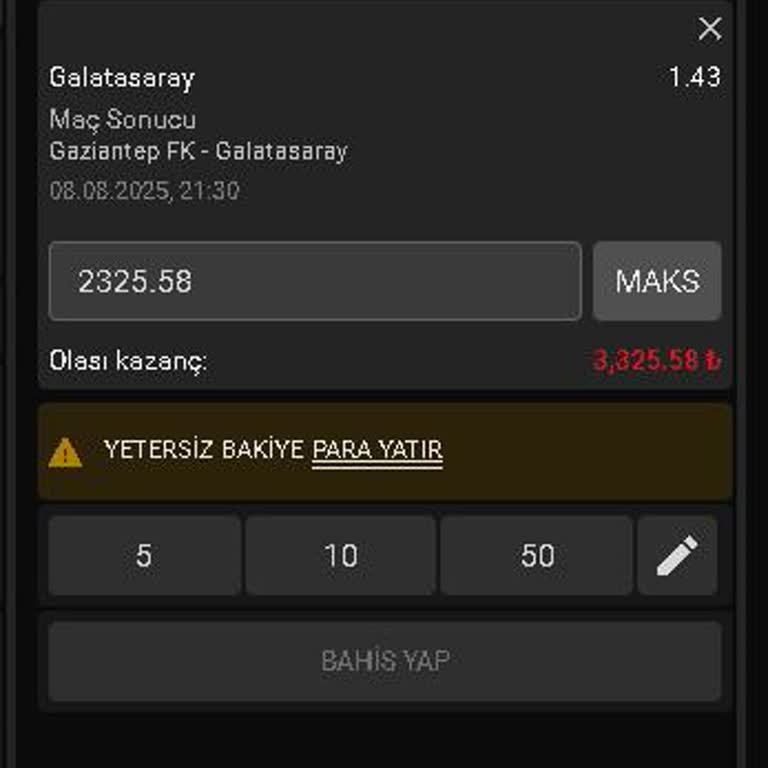Tap the stake amount field showing 2325.58
This screenshot has height=768, width=768.
pyautogui.click(x=315, y=281)
